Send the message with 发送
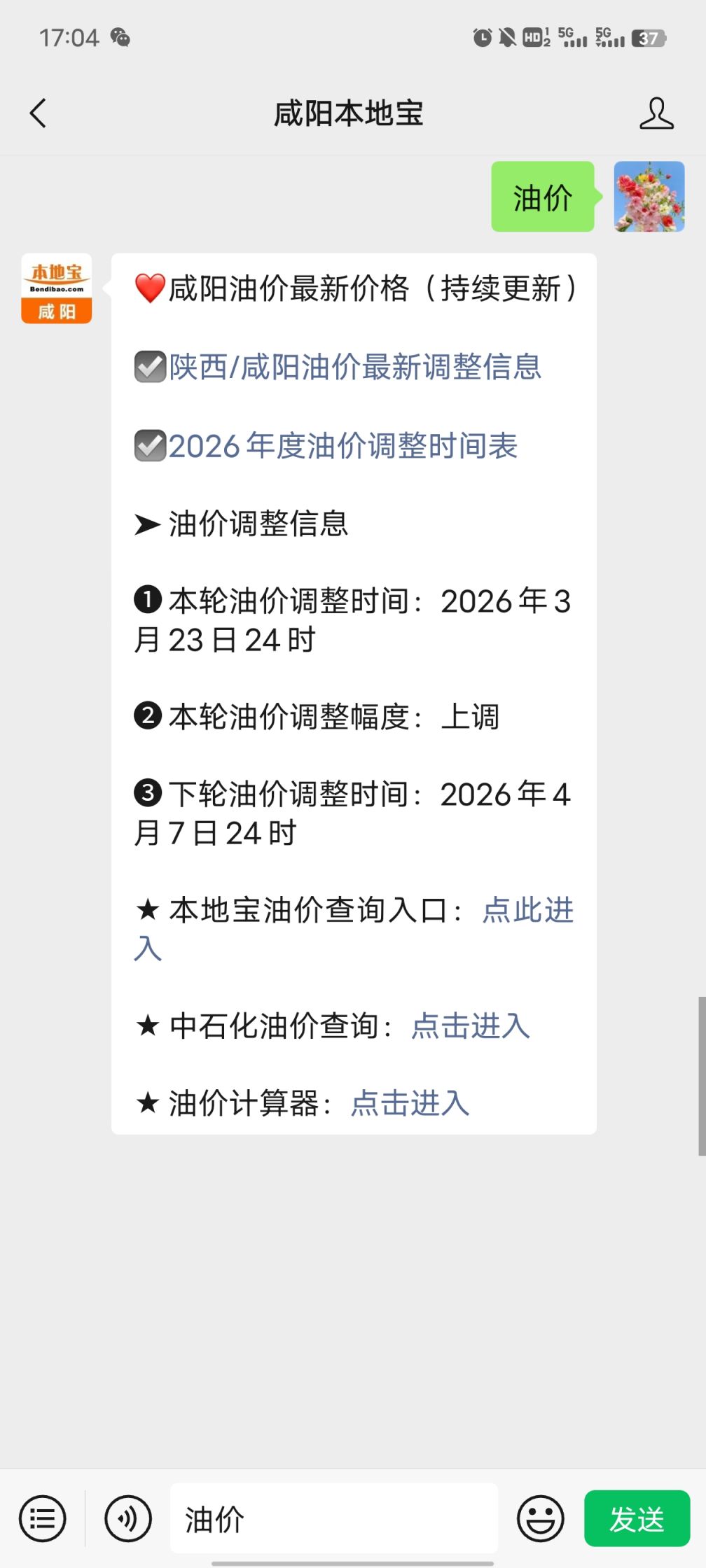 click(637, 1519)
